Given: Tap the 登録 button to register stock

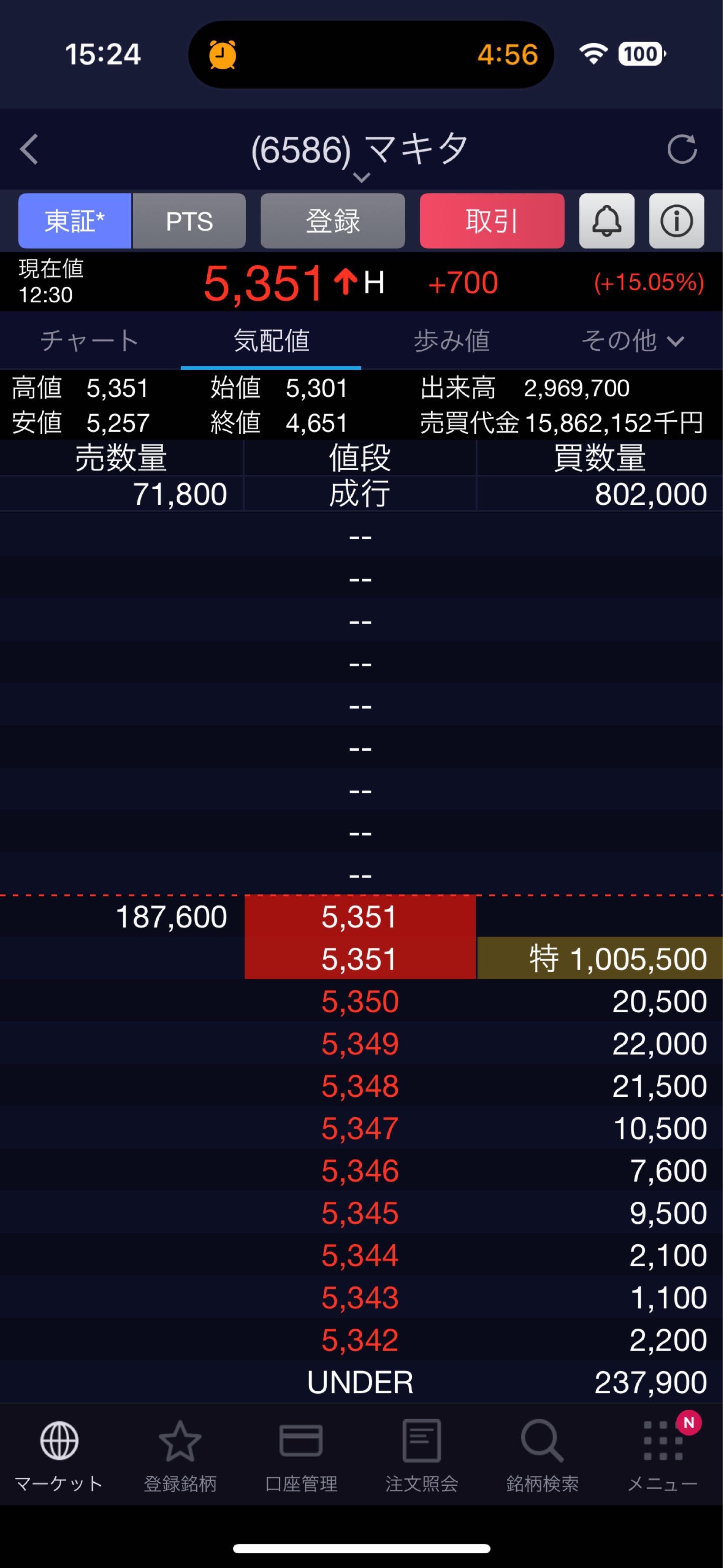Looking at the screenshot, I should (x=333, y=221).
